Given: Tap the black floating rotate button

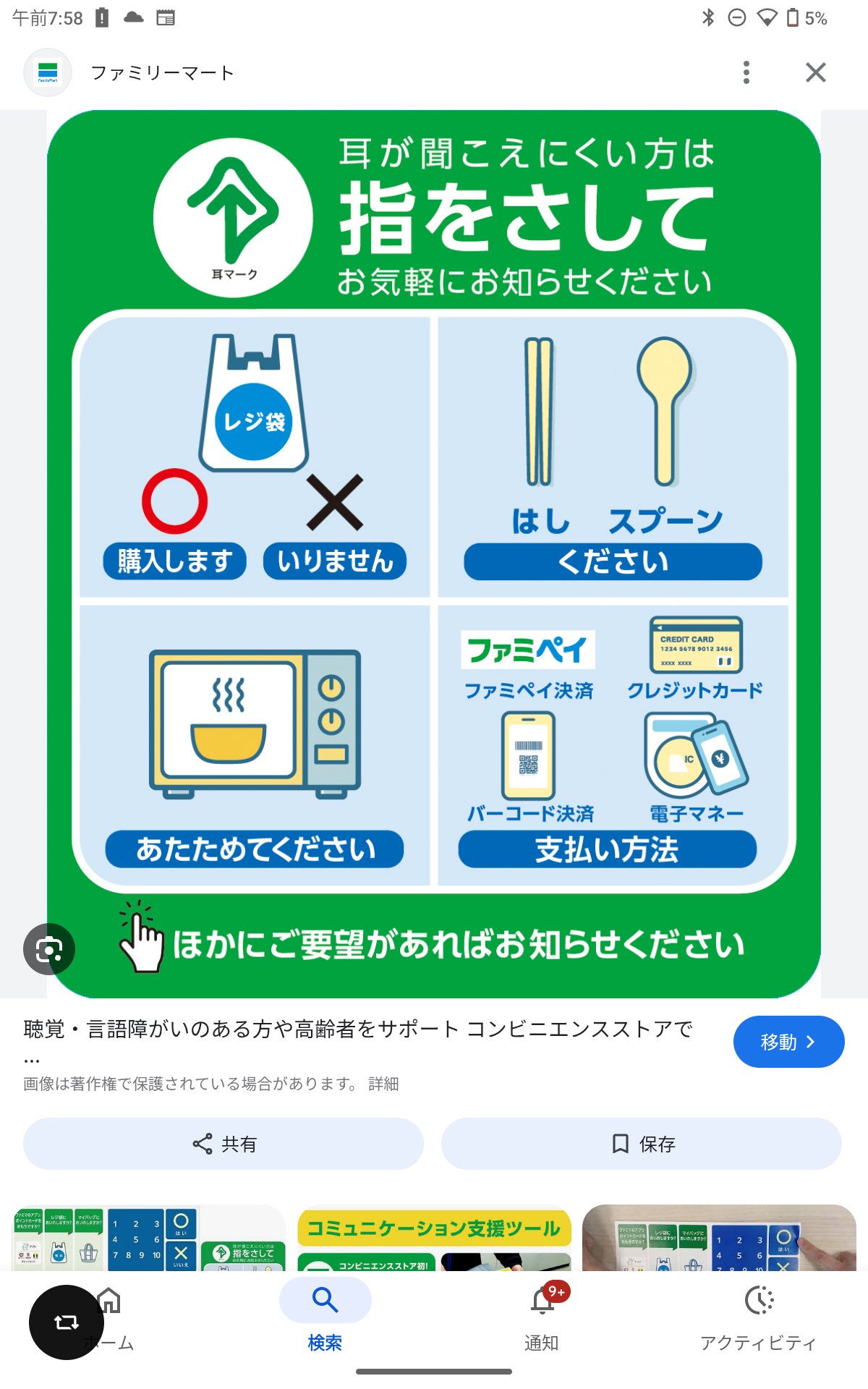Looking at the screenshot, I should (66, 1322).
